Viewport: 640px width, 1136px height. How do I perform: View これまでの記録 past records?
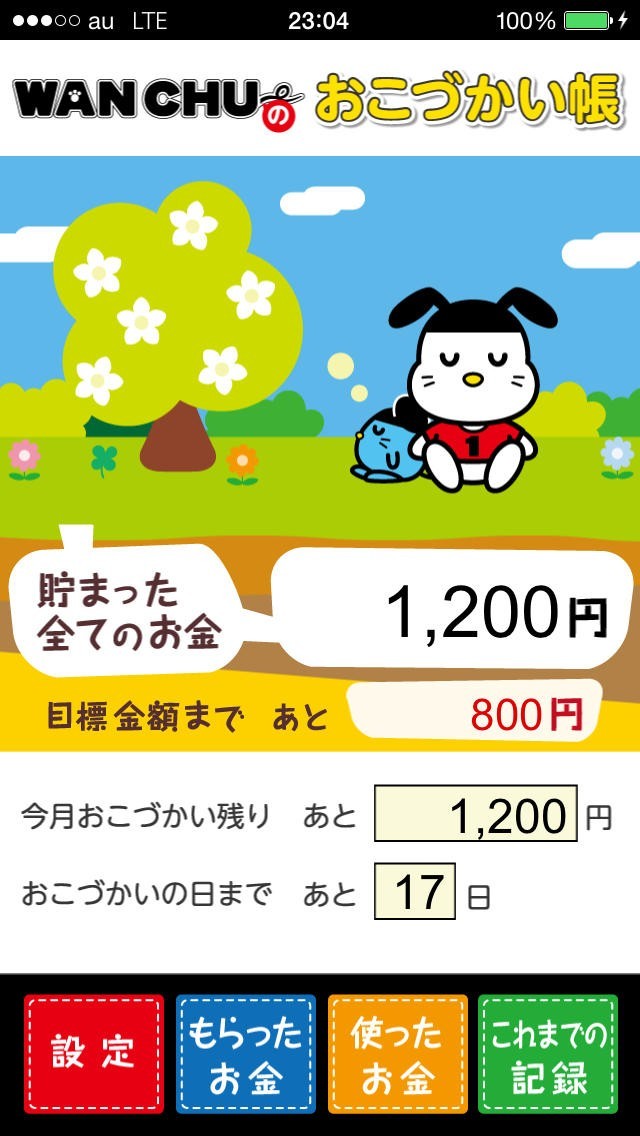[548, 1053]
